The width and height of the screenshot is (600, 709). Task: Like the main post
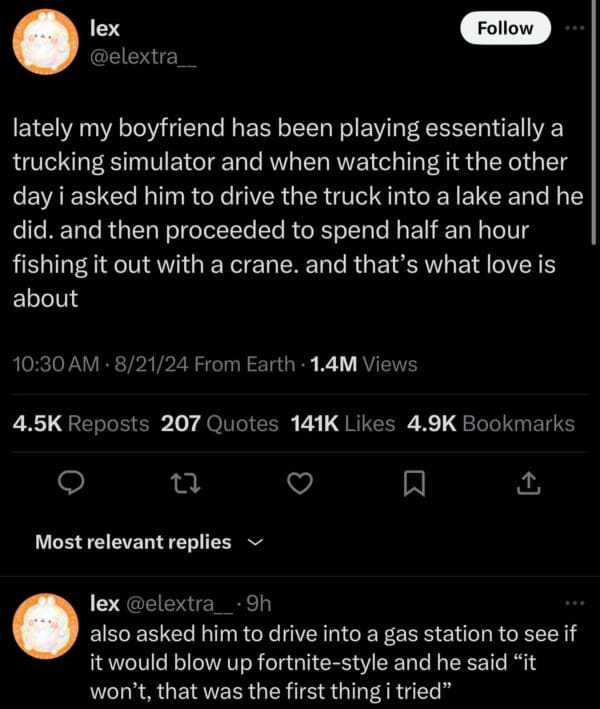[x=299, y=484]
